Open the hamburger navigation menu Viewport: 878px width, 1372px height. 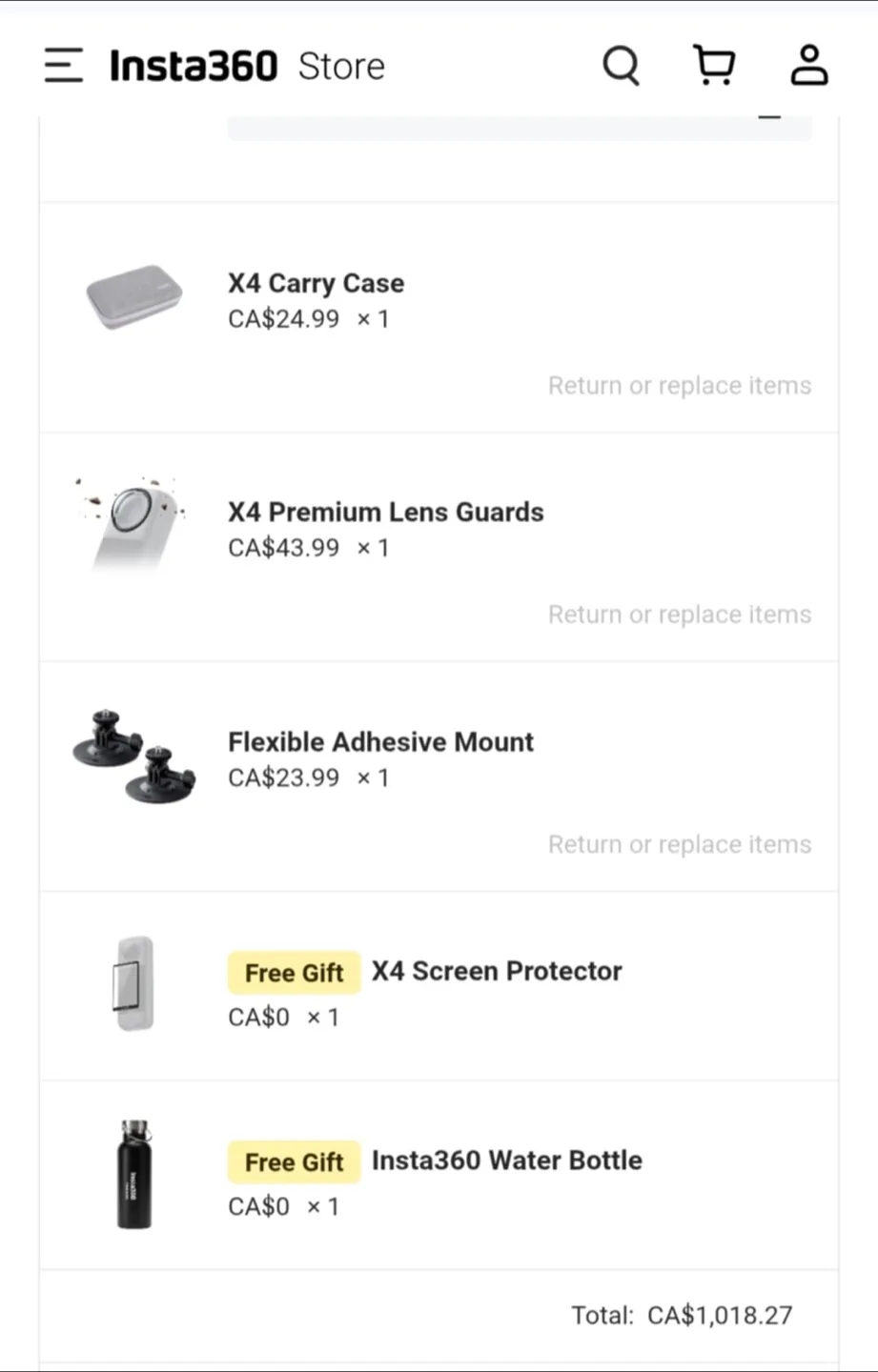(63, 65)
